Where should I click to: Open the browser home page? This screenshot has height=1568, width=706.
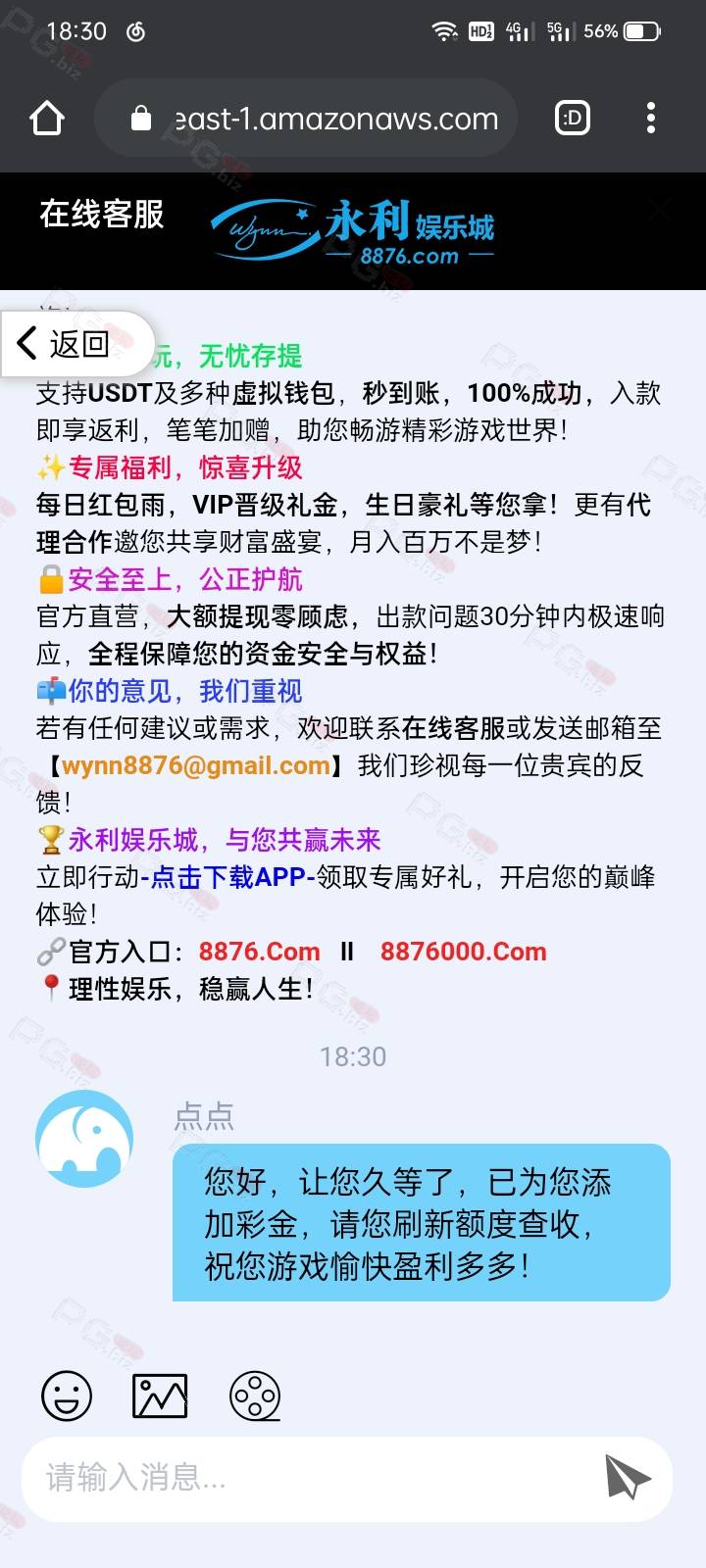pyautogui.click(x=47, y=119)
